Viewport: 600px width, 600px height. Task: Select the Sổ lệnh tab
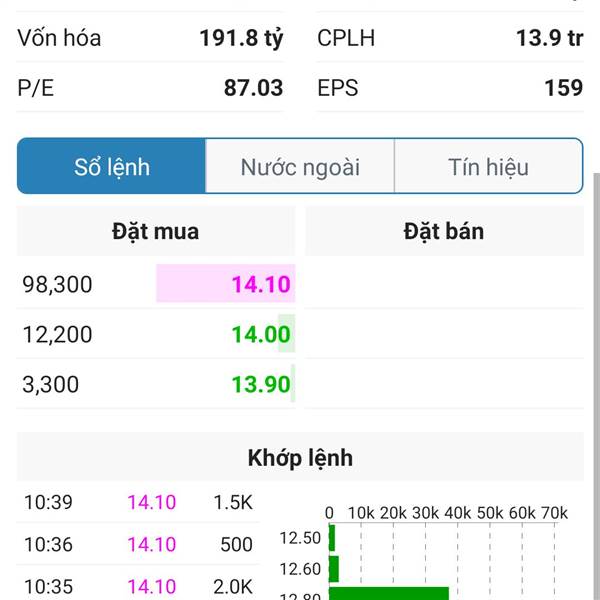point(112,167)
